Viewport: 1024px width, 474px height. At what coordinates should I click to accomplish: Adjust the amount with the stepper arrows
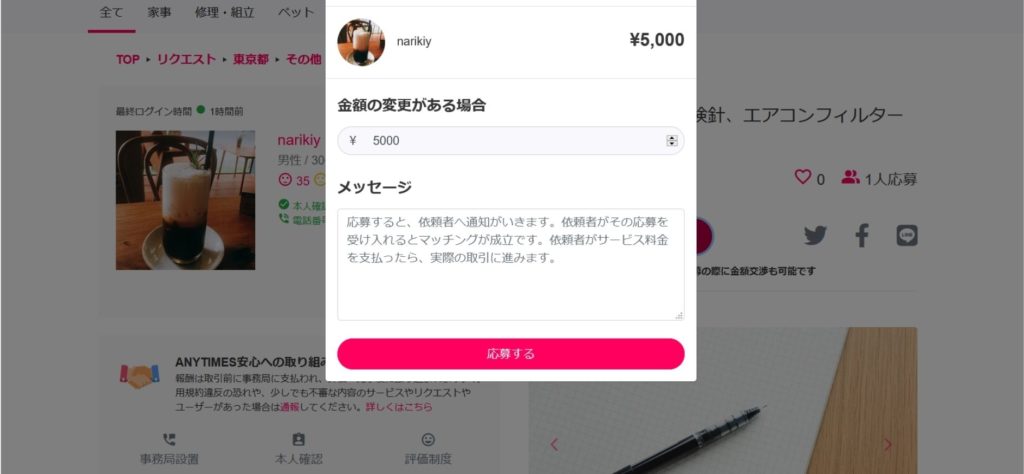point(671,141)
